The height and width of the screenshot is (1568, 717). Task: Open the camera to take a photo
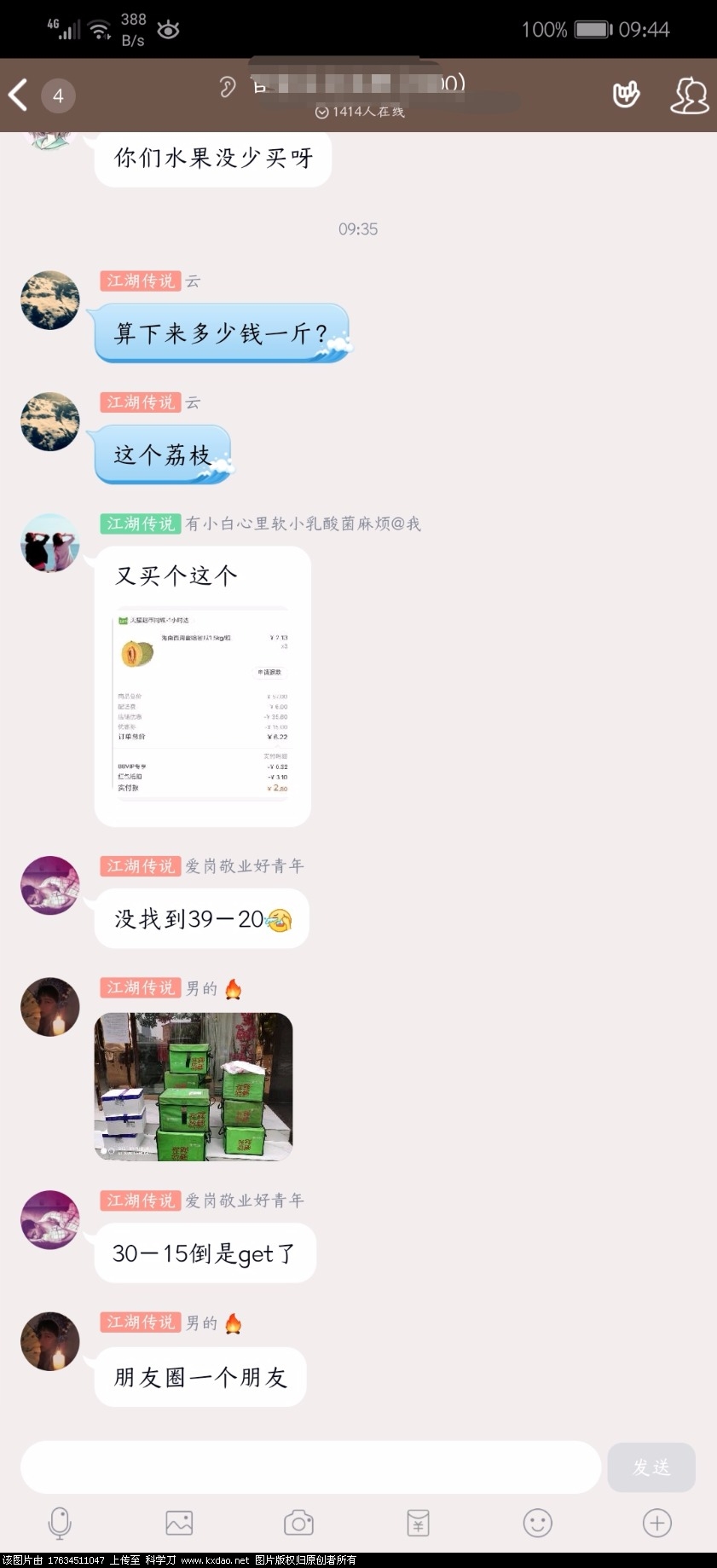tap(298, 1523)
